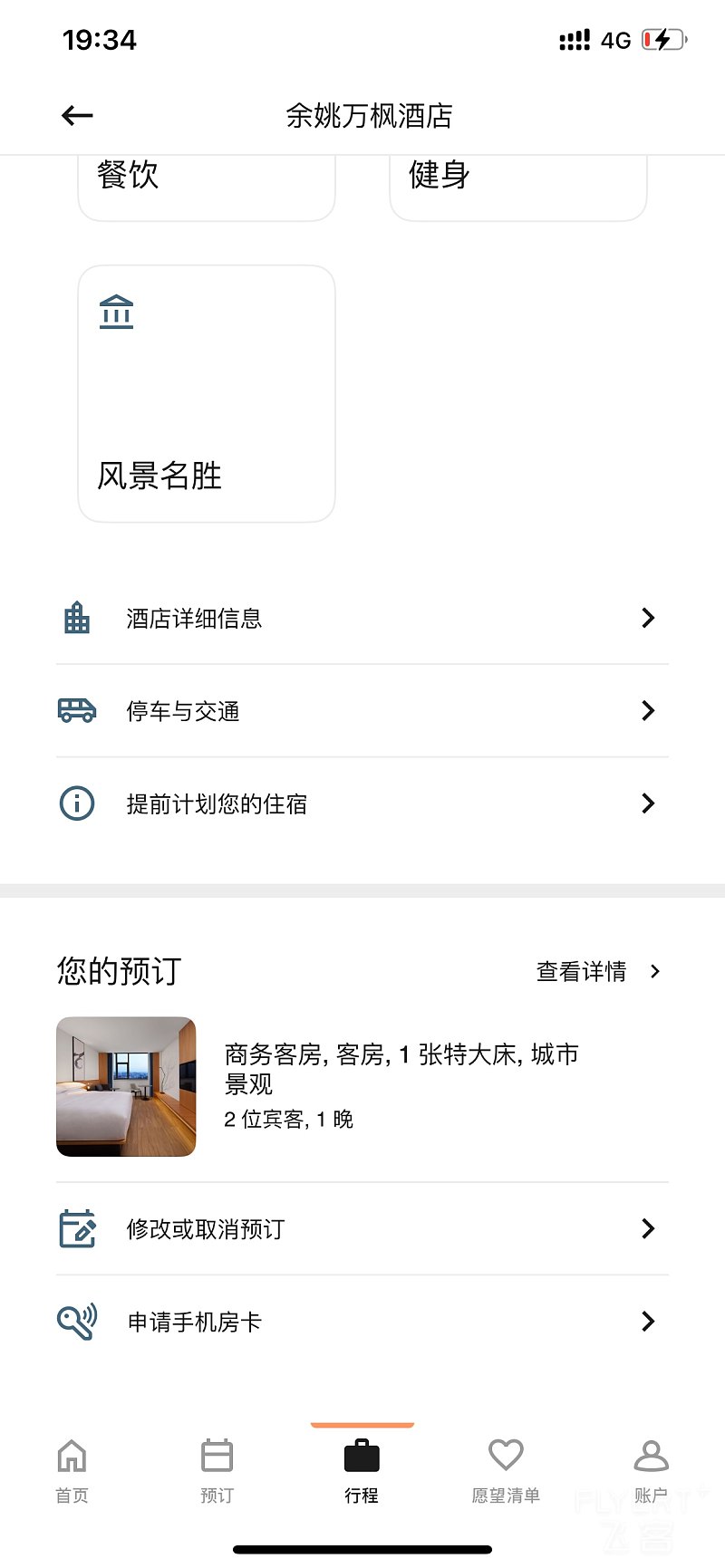Open the 风景名胜 attractions card

[x=207, y=394]
